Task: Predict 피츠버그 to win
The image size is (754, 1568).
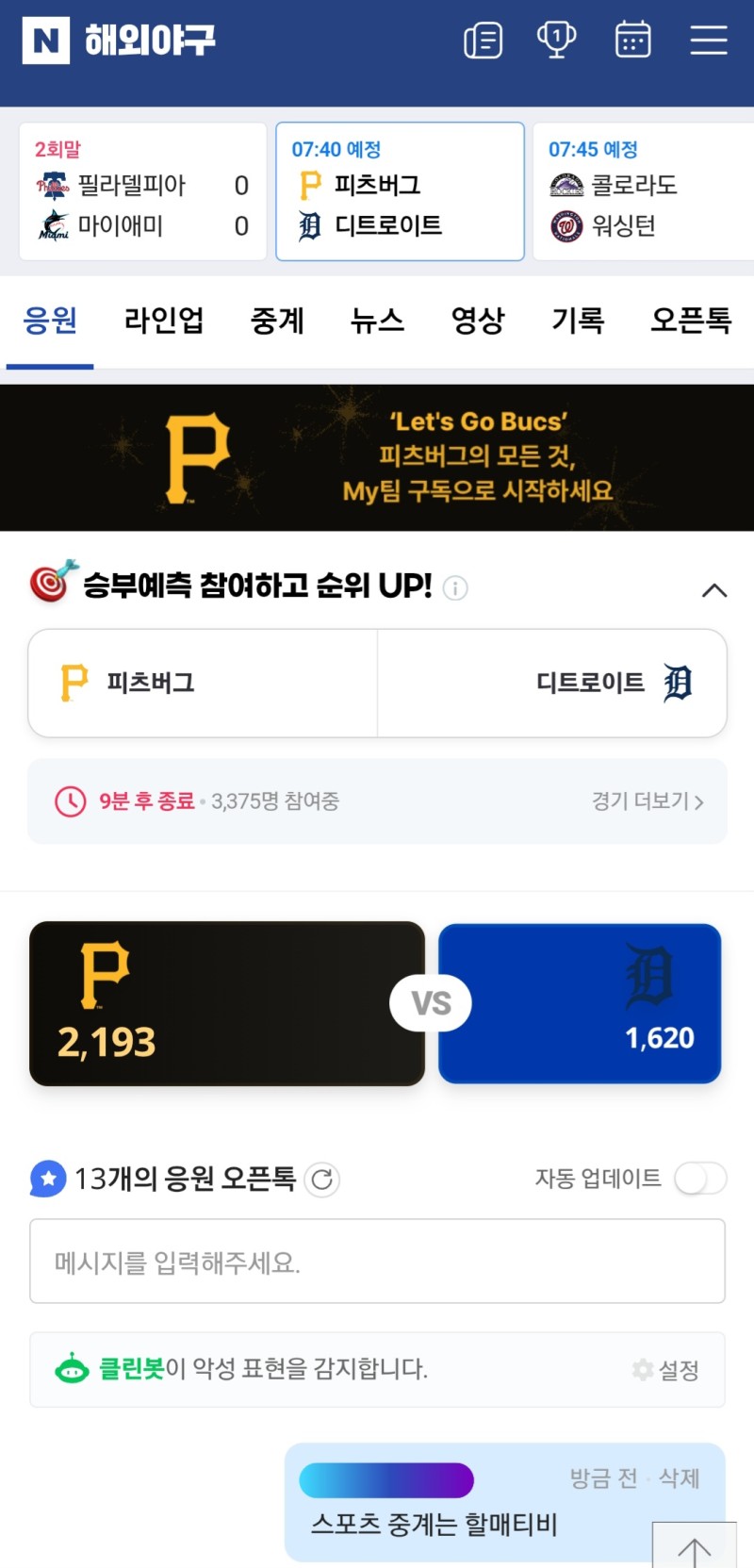Action: click(203, 683)
